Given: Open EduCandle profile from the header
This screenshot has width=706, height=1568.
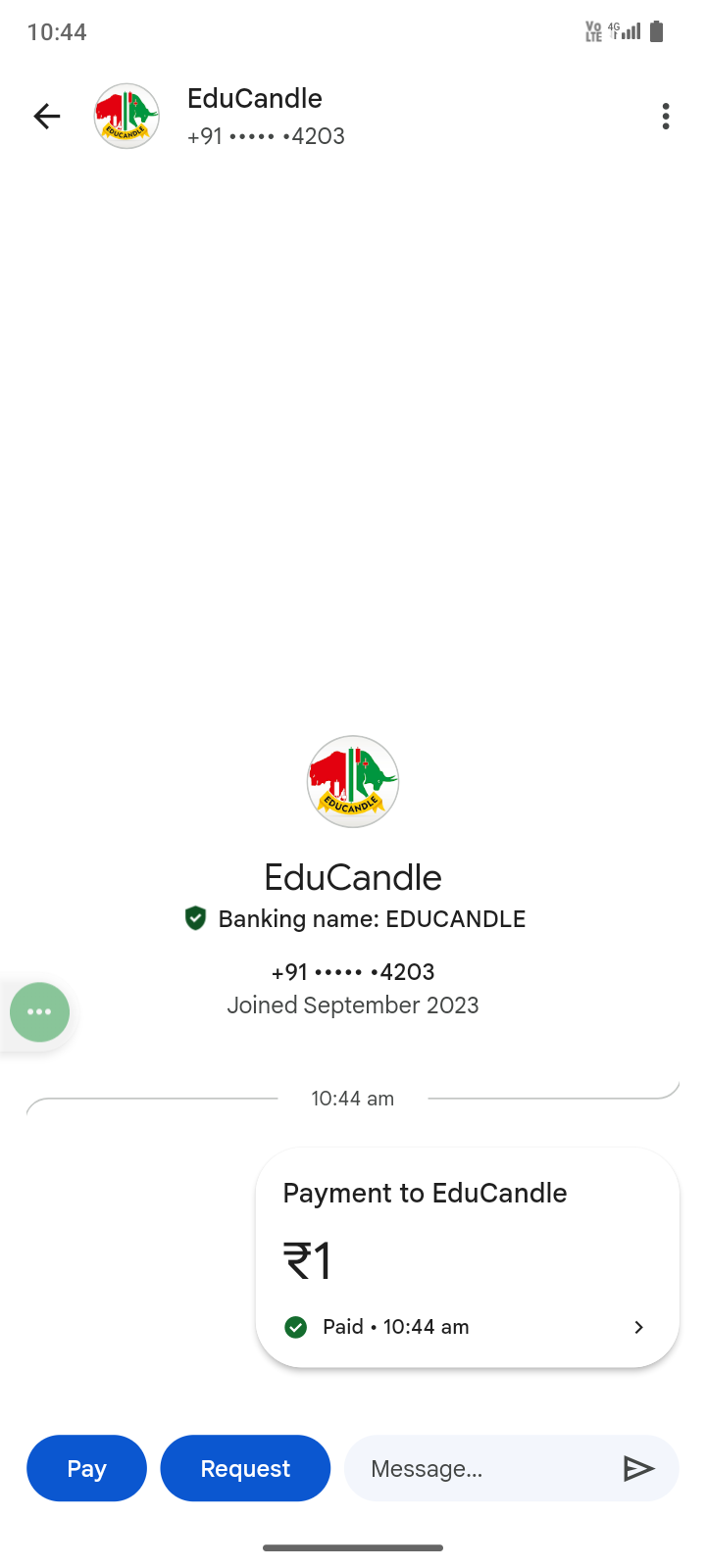Looking at the screenshot, I should pyautogui.click(x=255, y=116).
